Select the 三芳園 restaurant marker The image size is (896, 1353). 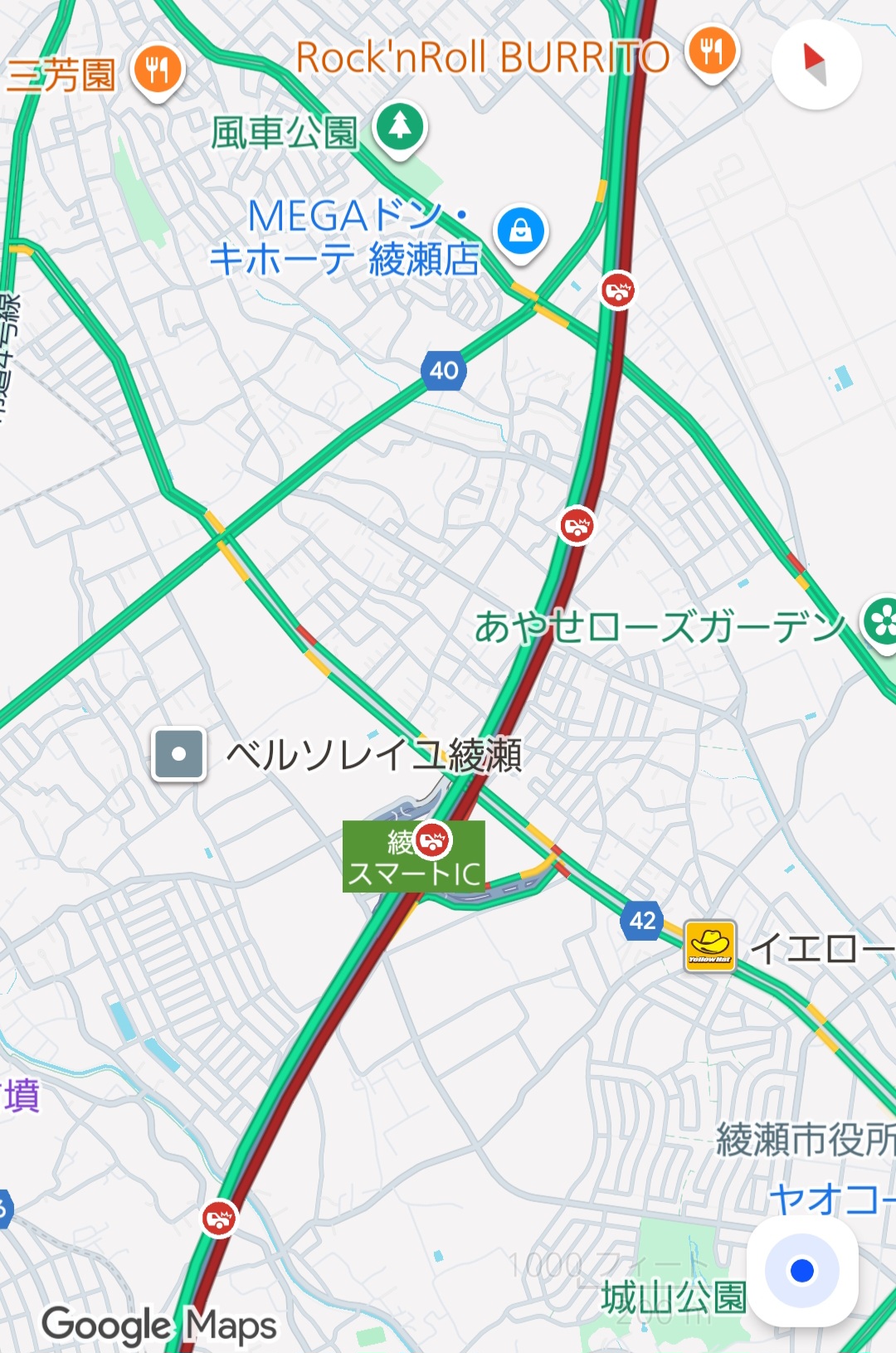coord(157,71)
